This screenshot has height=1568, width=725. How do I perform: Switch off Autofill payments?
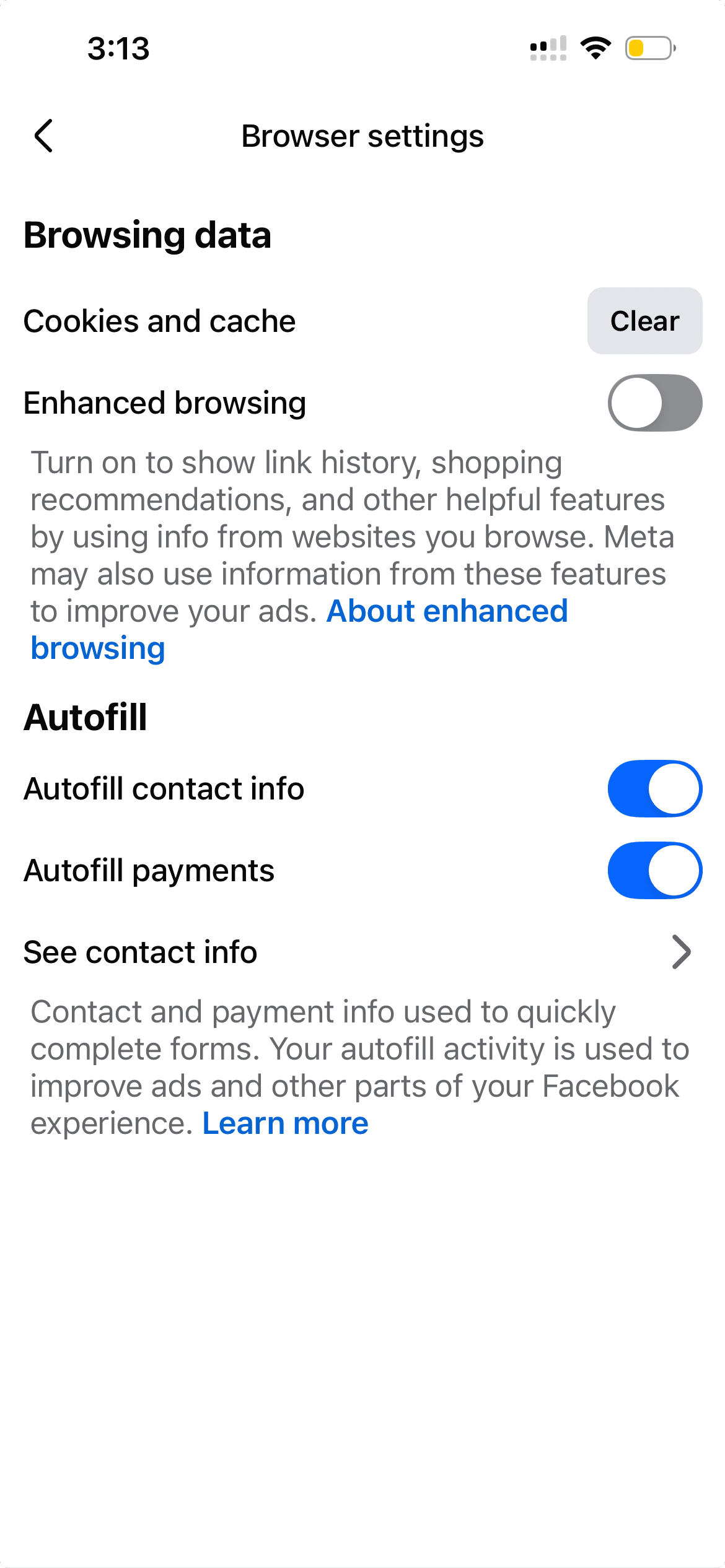[654, 871]
